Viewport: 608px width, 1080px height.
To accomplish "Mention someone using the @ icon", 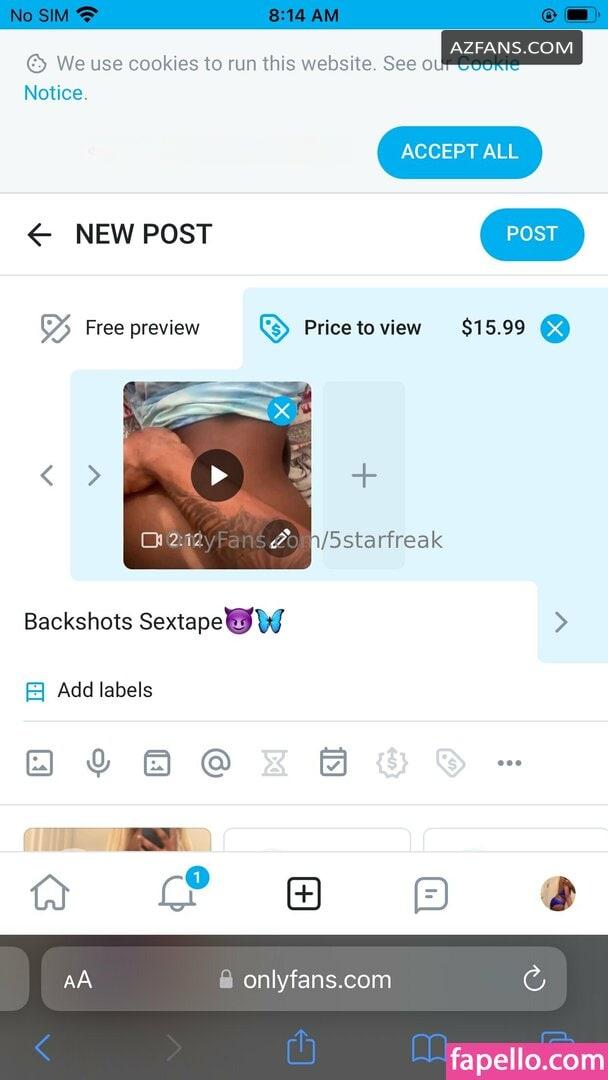I will coord(216,763).
